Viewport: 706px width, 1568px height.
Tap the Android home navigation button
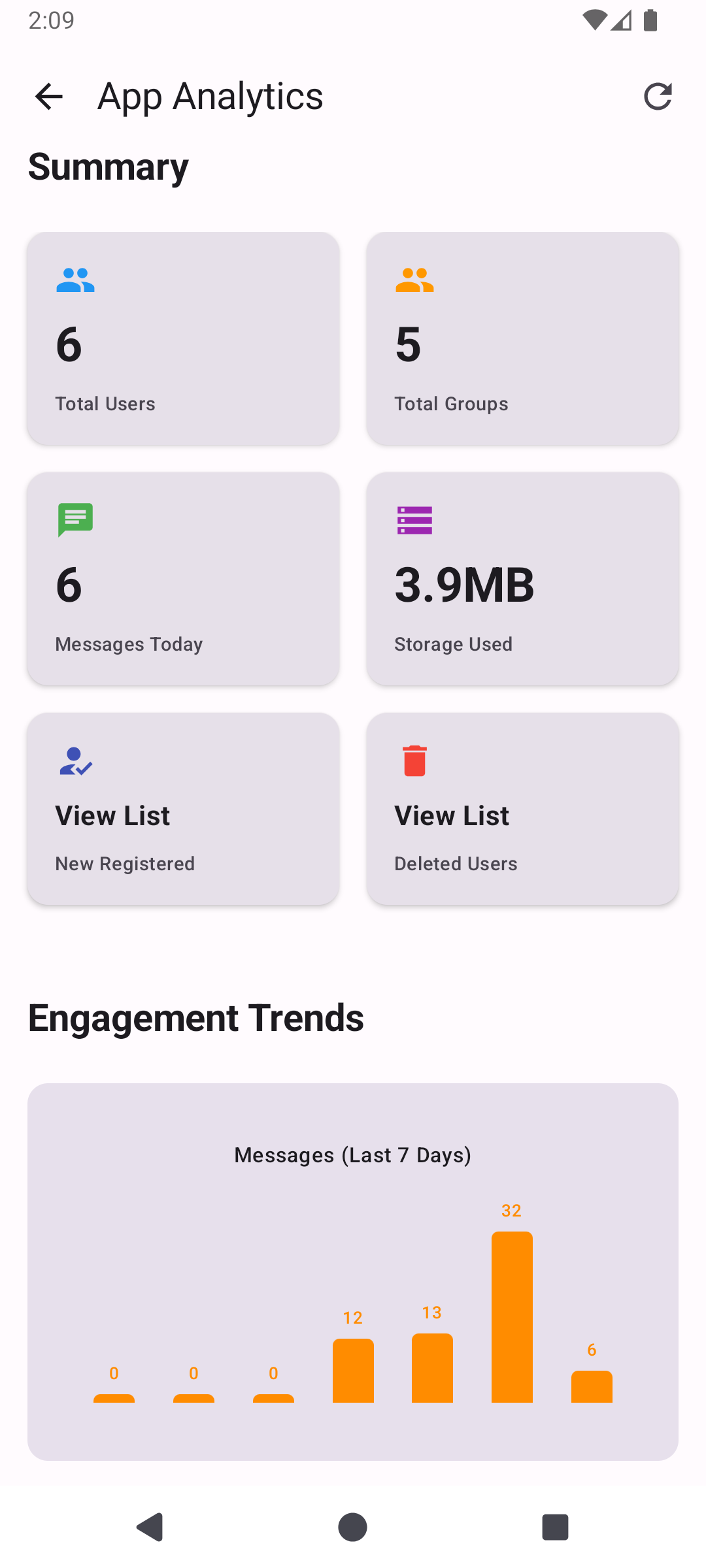pos(352,1527)
